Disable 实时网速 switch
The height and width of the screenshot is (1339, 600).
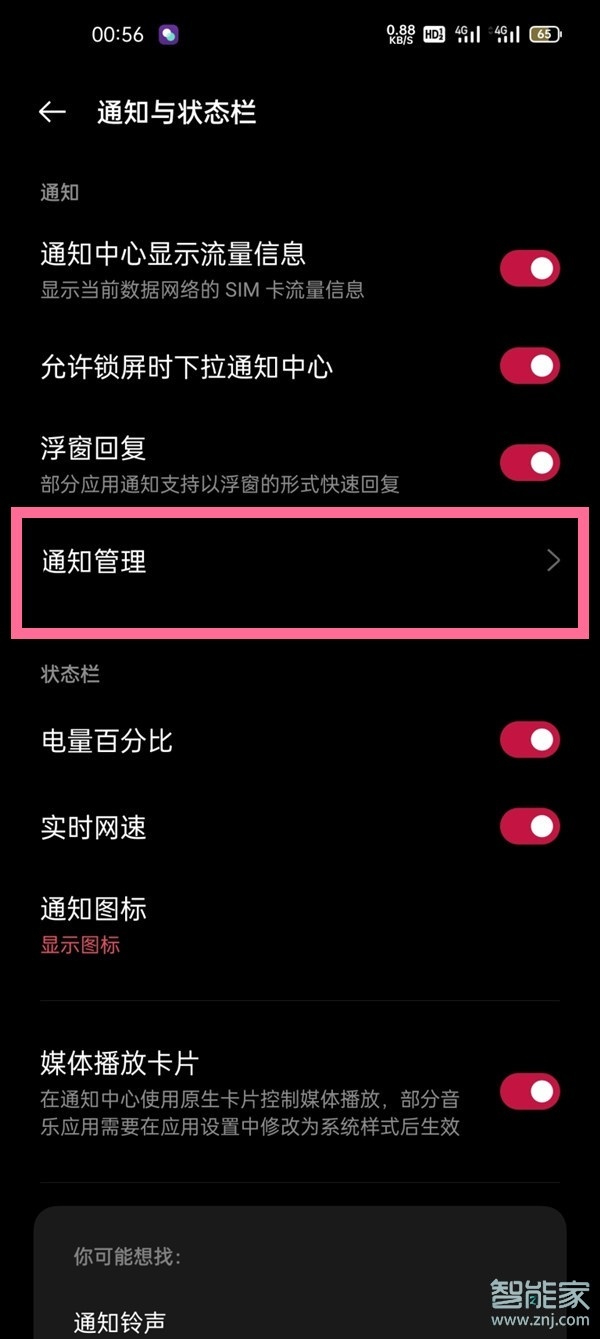point(529,827)
